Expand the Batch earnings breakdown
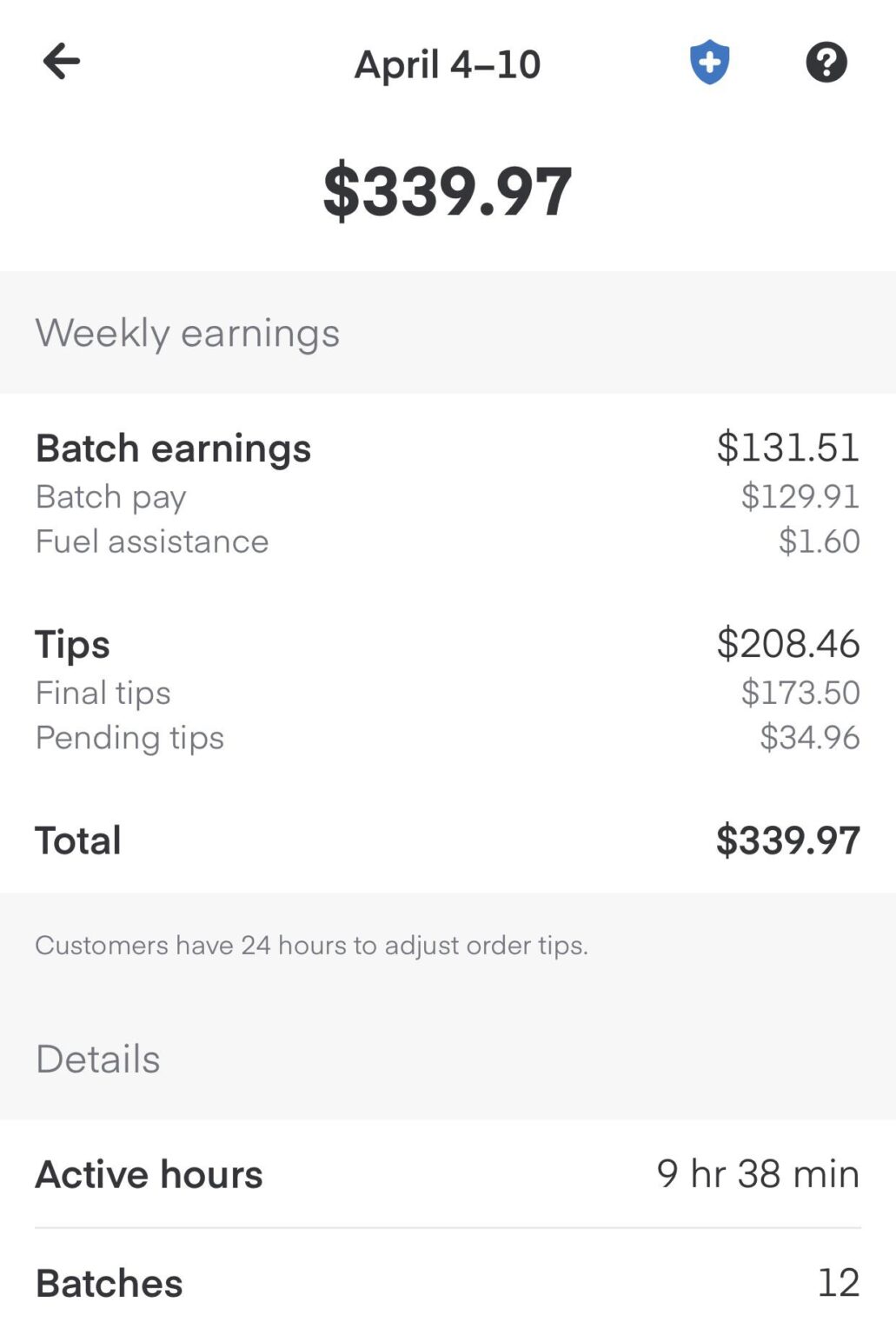The image size is (896, 1335). [x=173, y=448]
